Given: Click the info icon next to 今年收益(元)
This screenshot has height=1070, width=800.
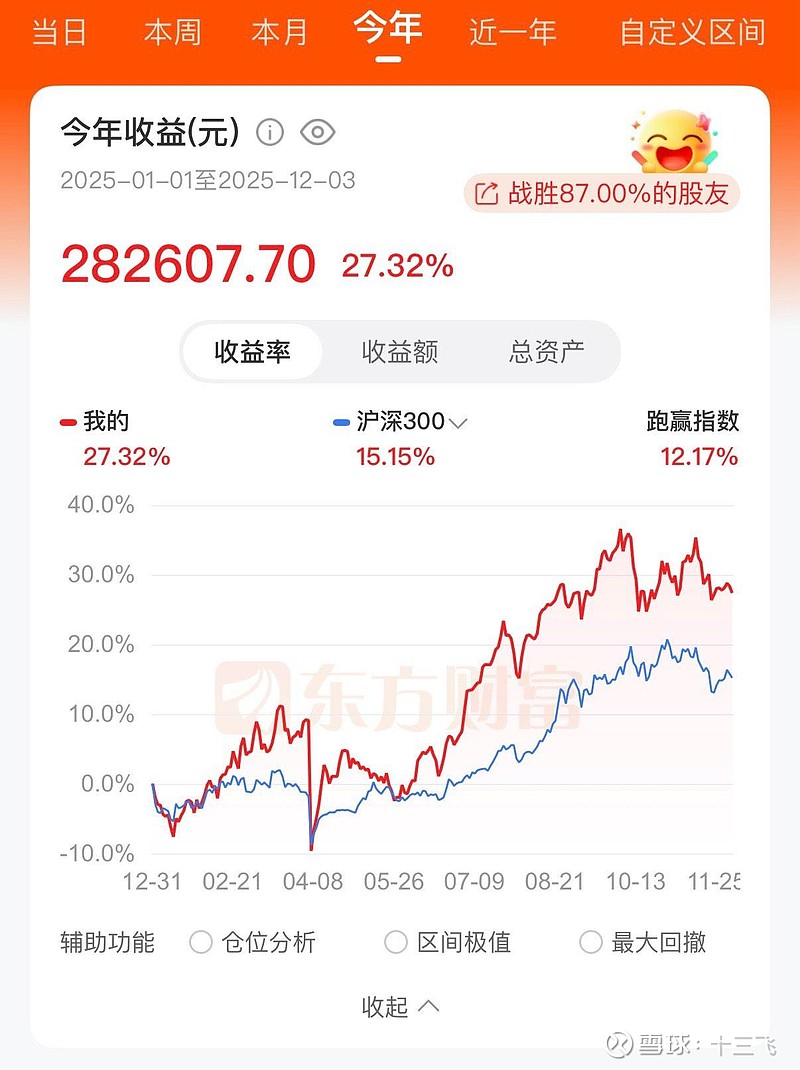Looking at the screenshot, I should pos(268,132).
